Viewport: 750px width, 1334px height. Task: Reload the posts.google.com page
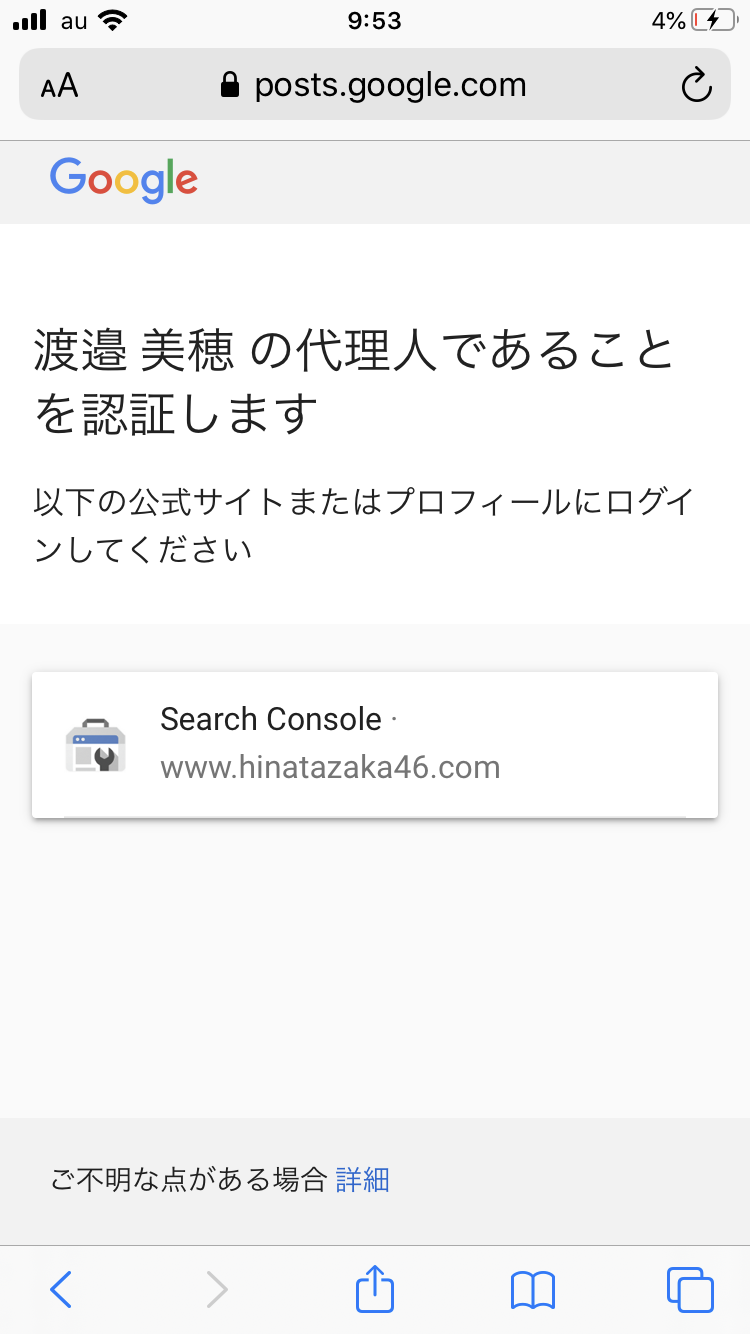(x=695, y=86)
